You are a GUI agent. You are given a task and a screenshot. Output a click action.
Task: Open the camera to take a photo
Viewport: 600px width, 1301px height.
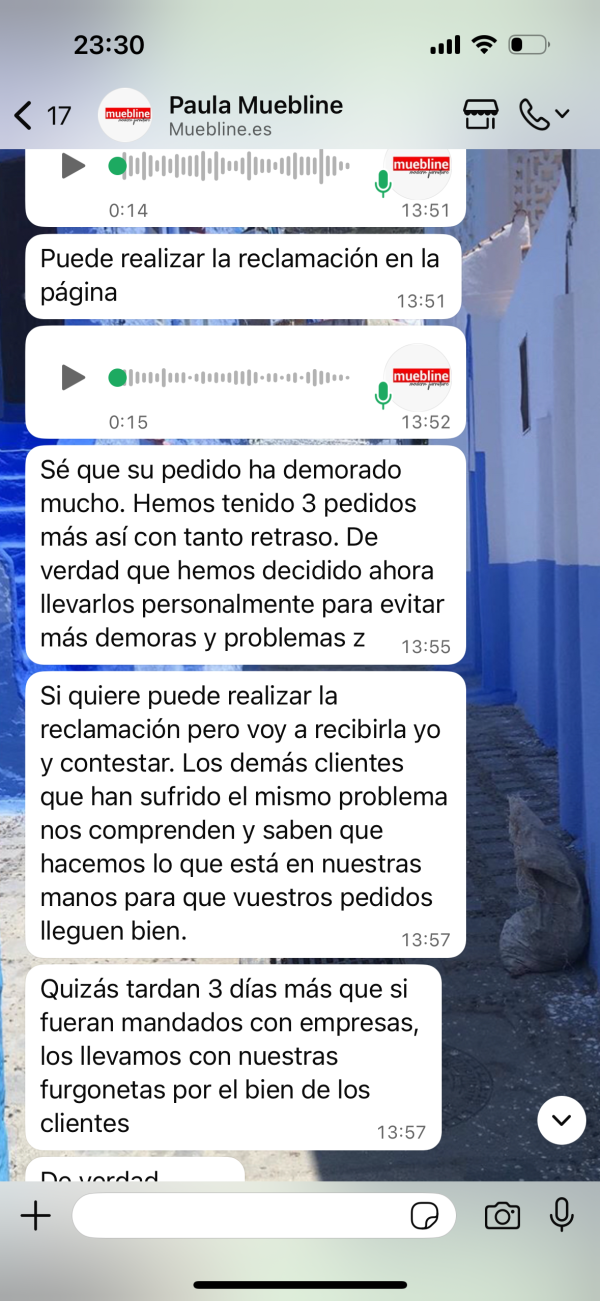click(502, 1215)
